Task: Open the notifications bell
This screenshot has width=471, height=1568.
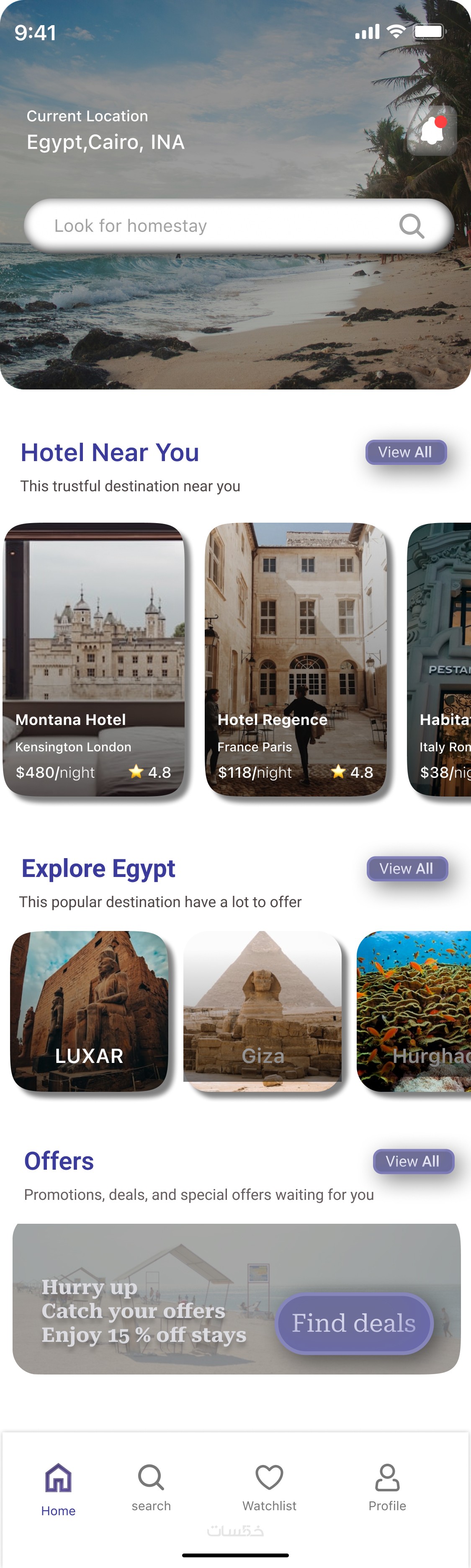Action: click(x=432, y=130)
